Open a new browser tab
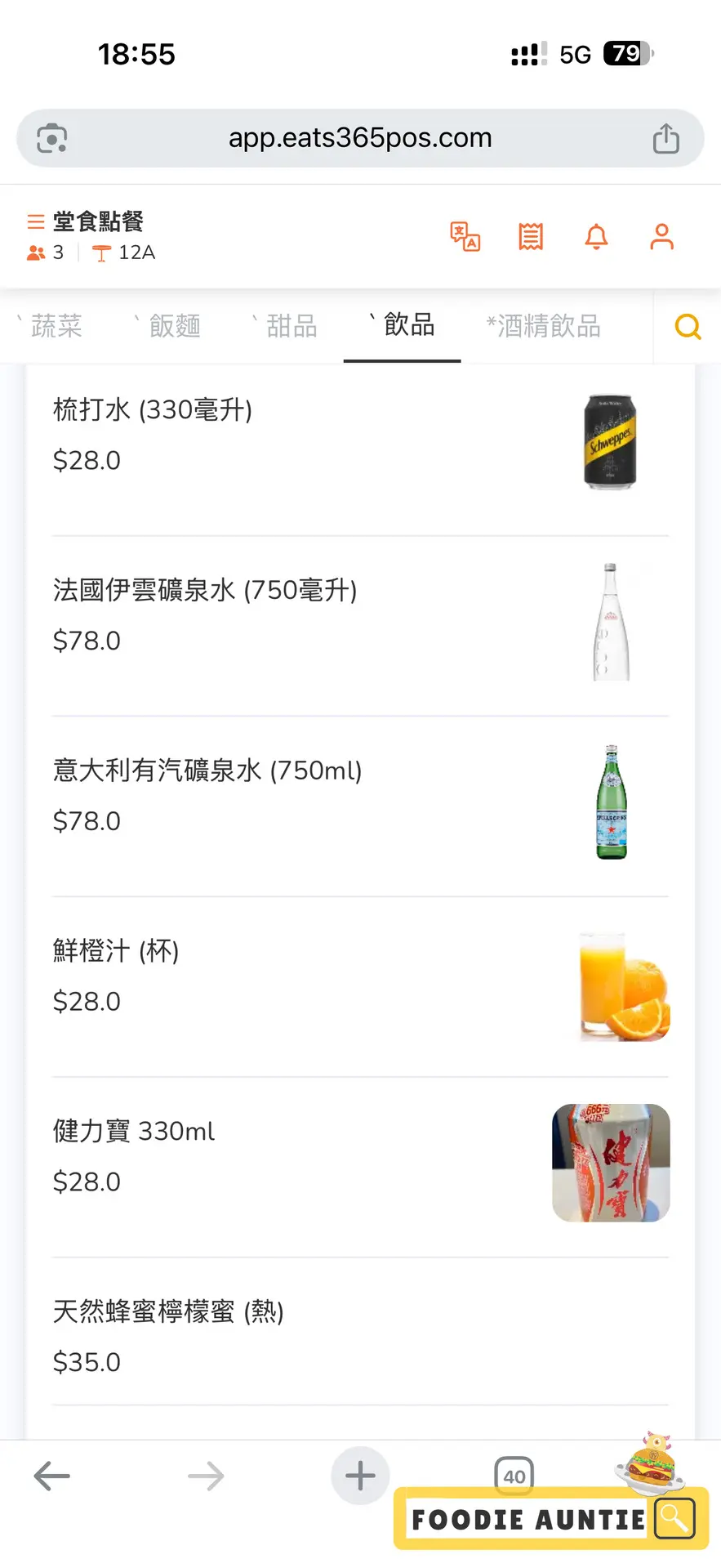This screenshot has height=1568, width=721. click(360, 1476)
